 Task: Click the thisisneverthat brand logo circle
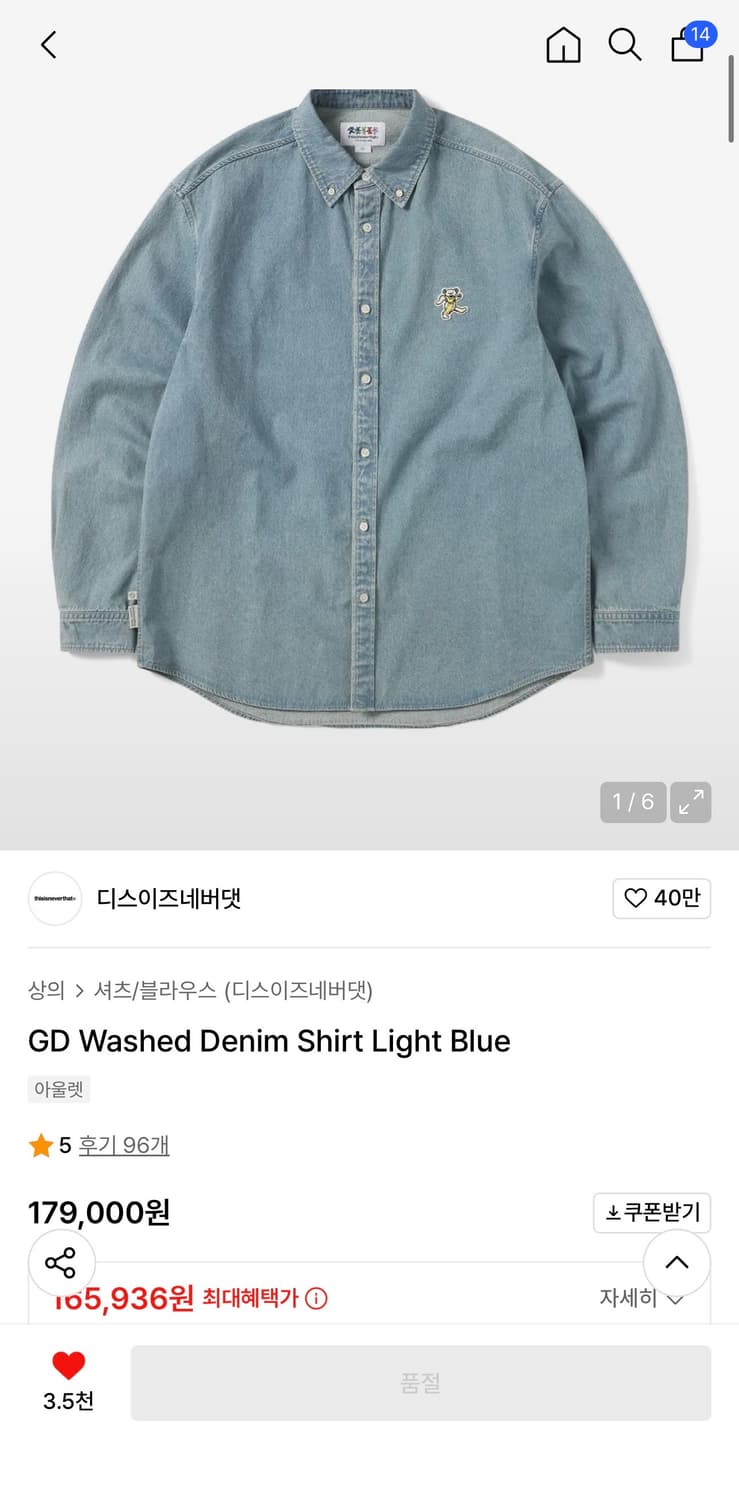[55, 898]
